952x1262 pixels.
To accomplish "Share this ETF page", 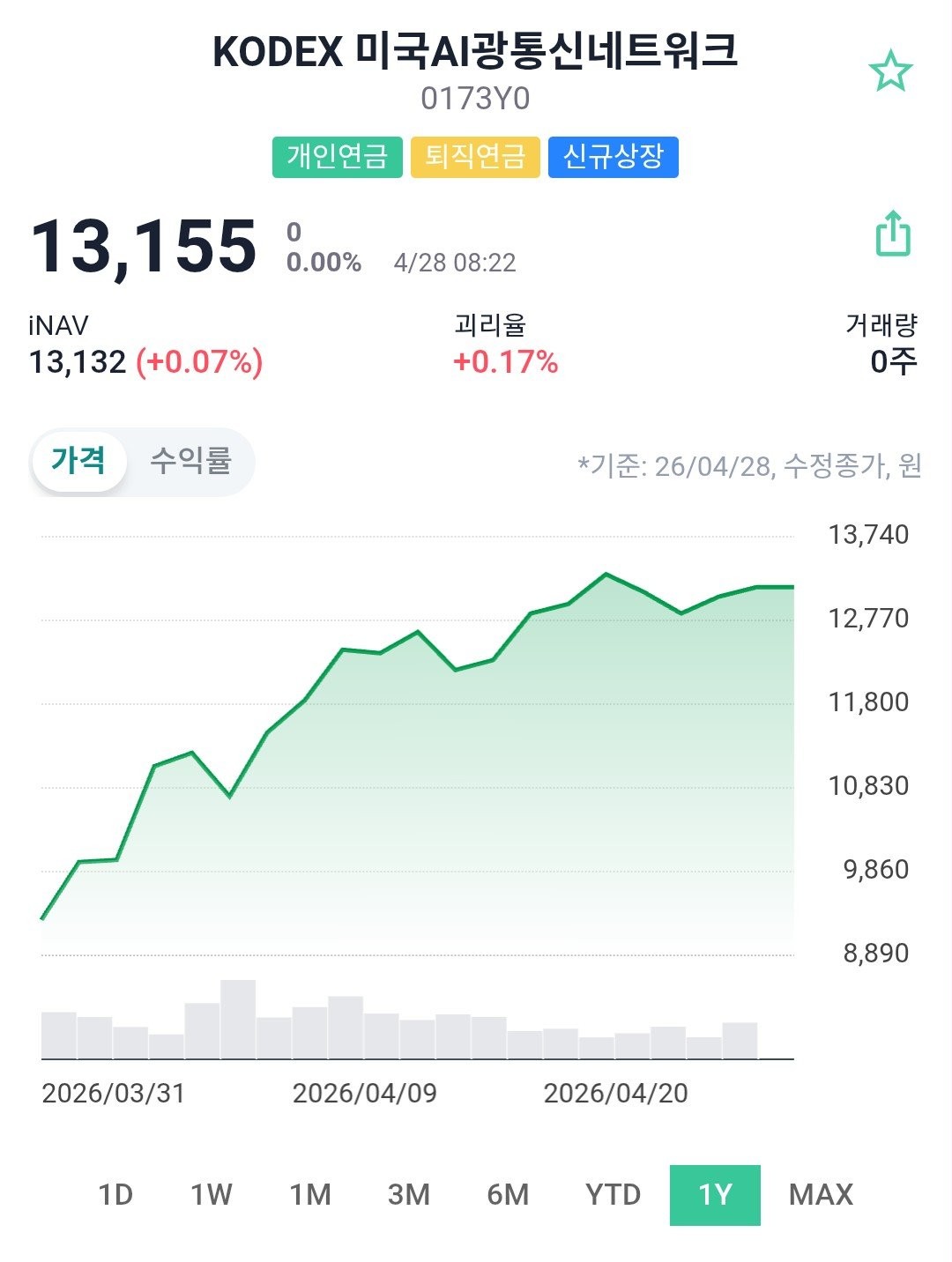I will point(892,234).
